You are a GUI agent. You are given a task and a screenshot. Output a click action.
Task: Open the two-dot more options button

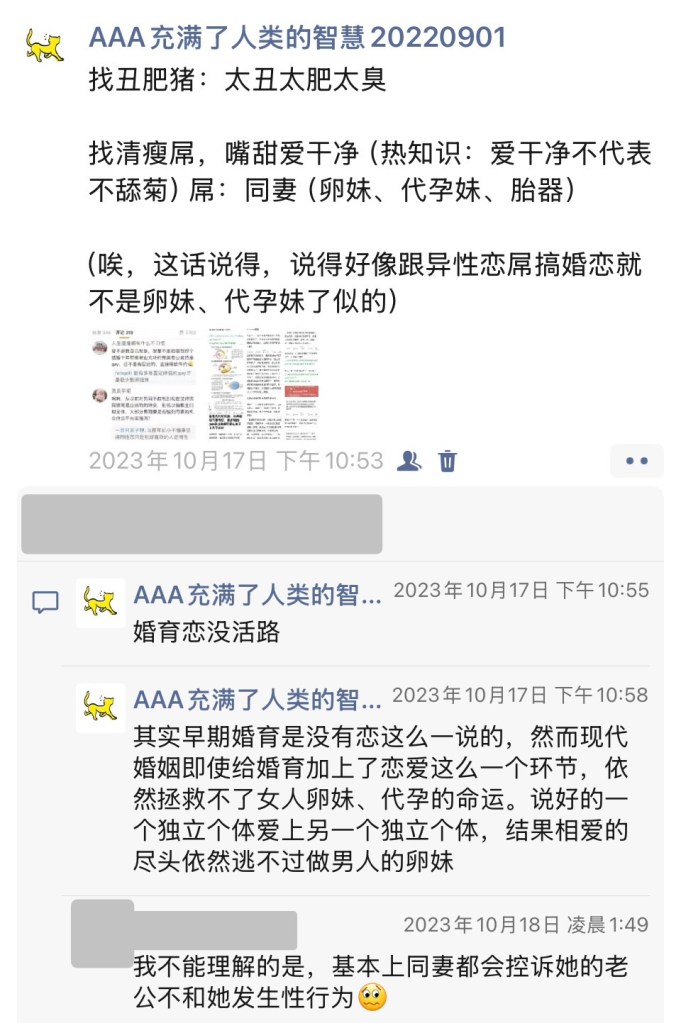point(637,461)
